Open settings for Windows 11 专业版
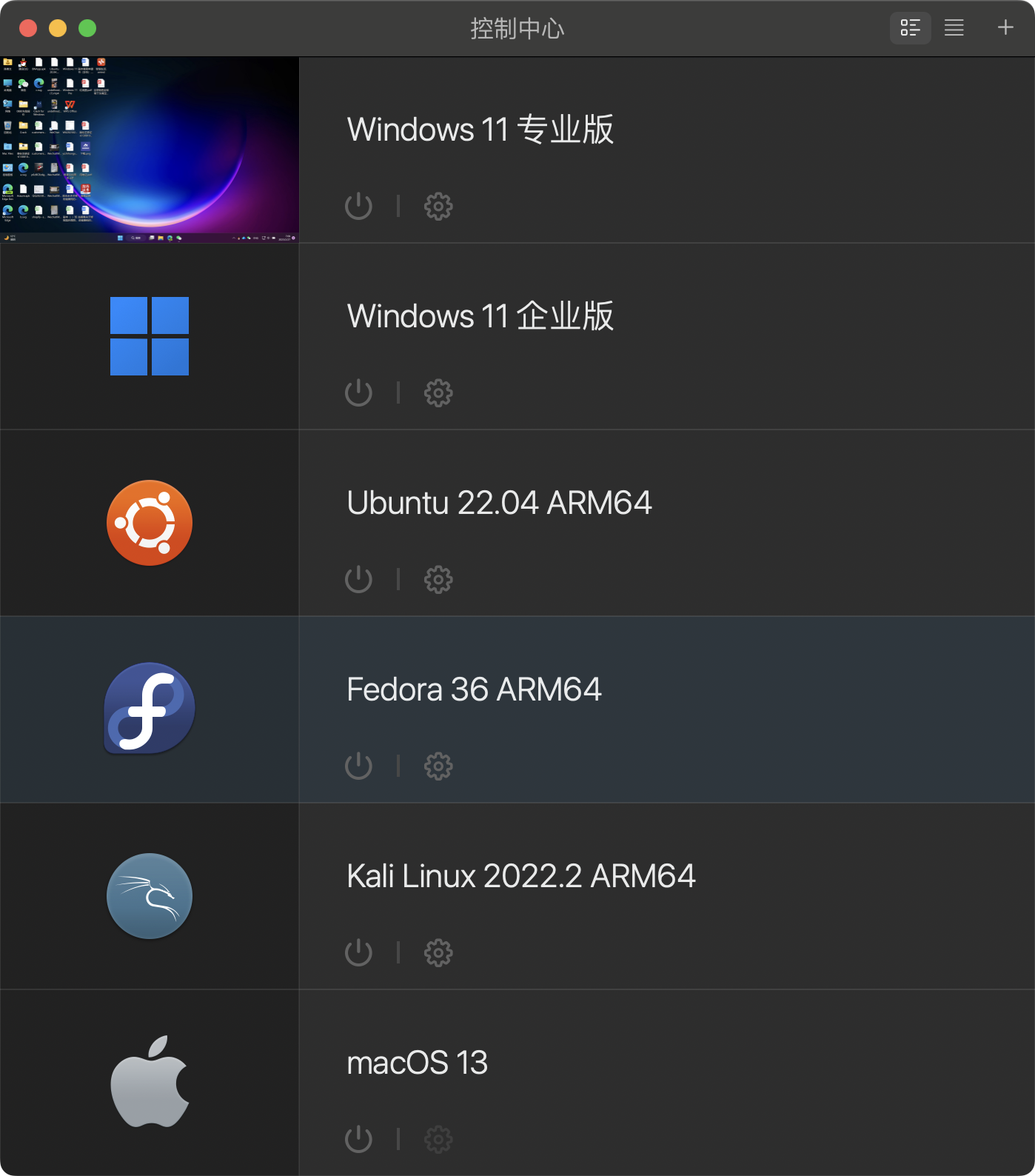 click(438, 206)
